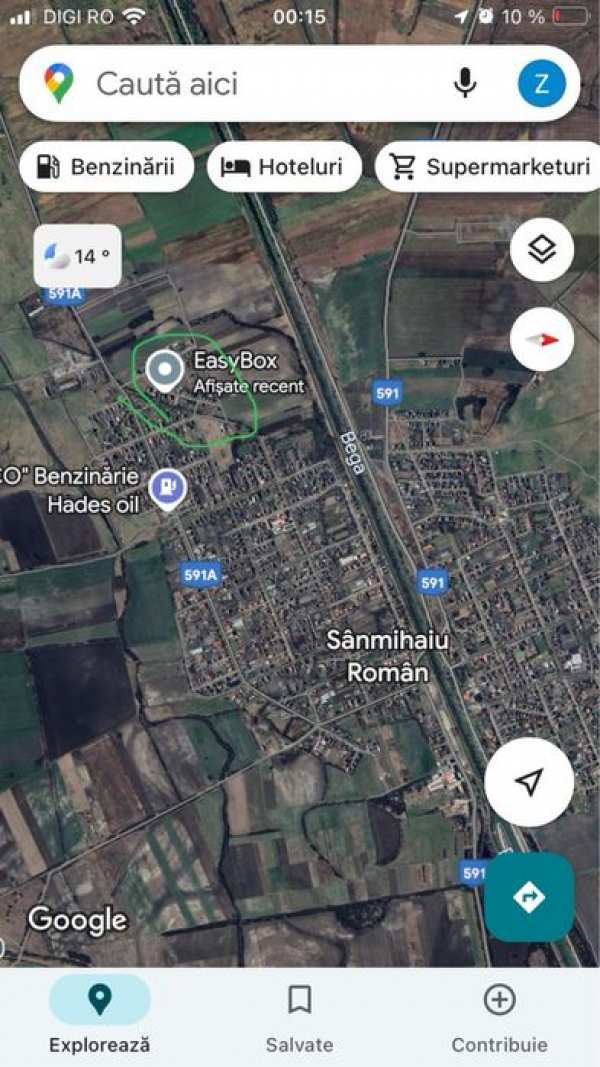Open the 14° weather widget

77,256
